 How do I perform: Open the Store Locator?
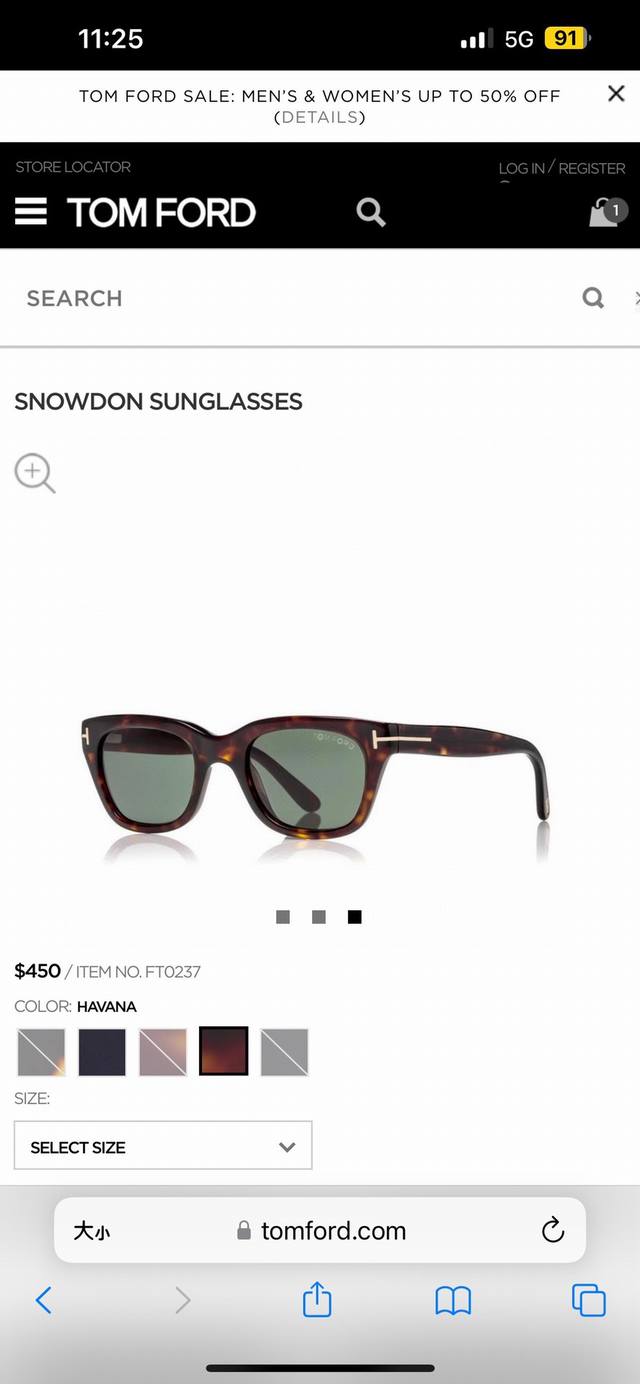73,167
